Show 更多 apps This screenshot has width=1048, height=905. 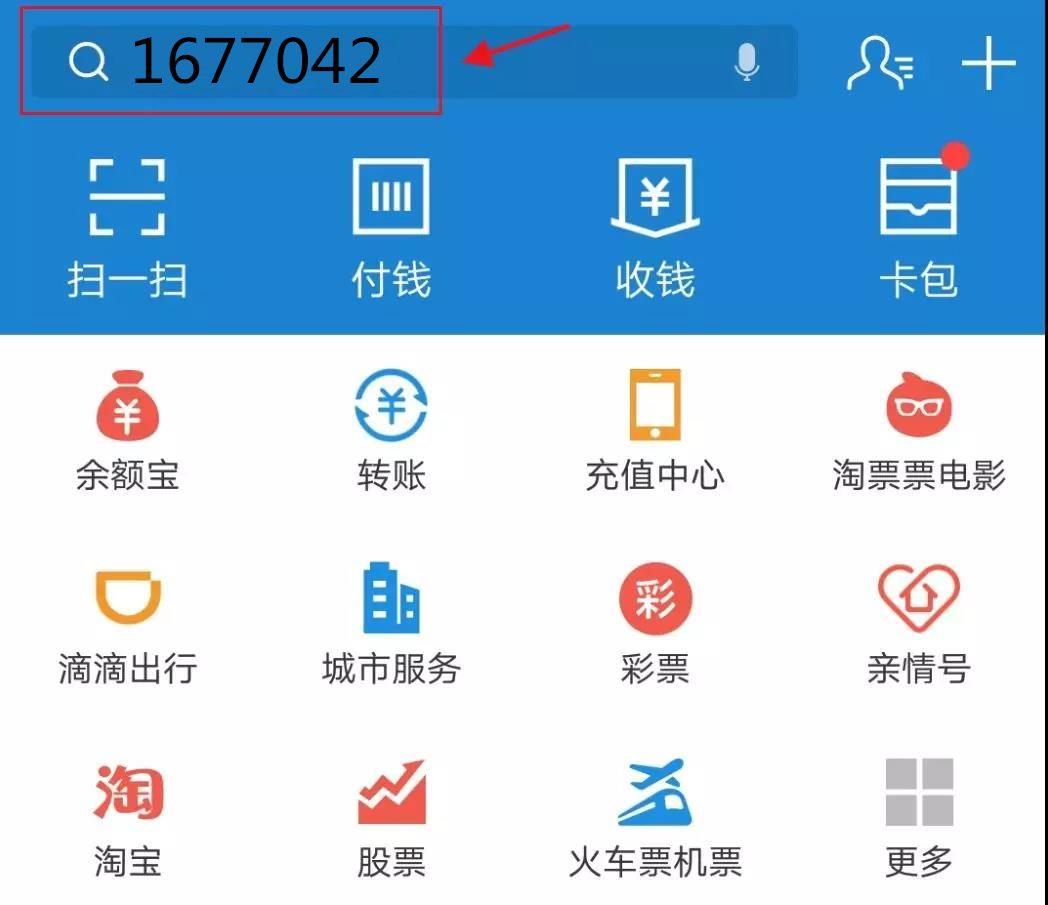click(918, 815)
